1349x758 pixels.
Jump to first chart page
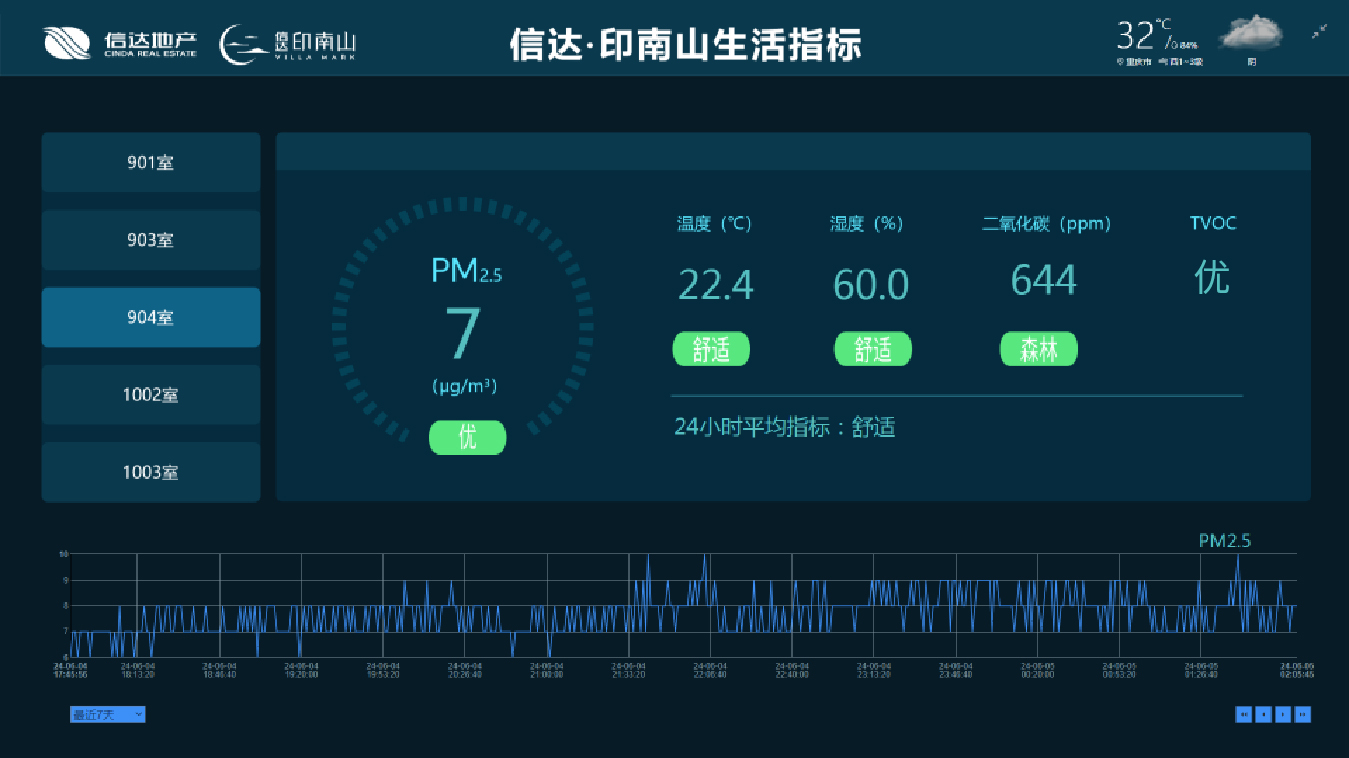(x=1244, y=714)
